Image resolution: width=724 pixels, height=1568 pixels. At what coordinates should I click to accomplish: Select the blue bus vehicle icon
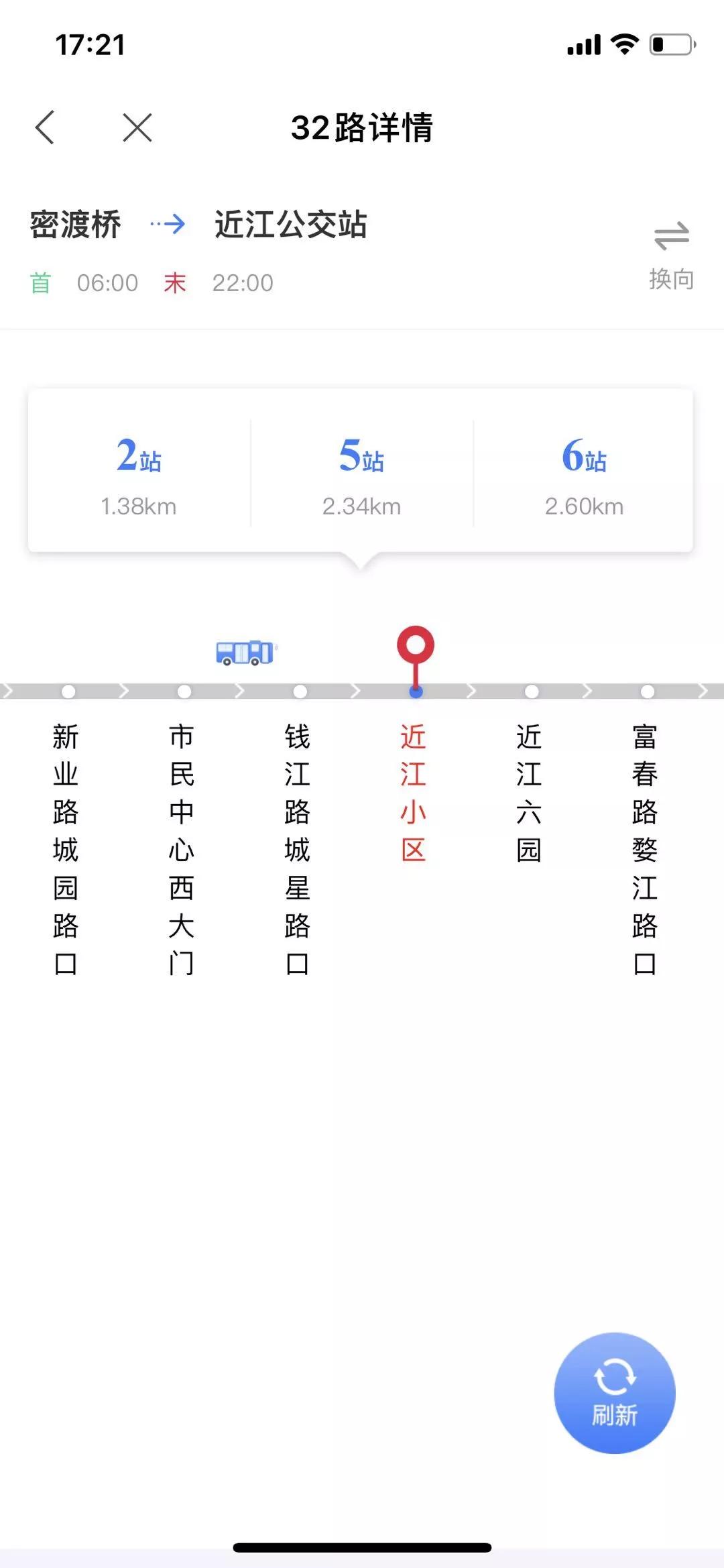(x=243, y=651)
